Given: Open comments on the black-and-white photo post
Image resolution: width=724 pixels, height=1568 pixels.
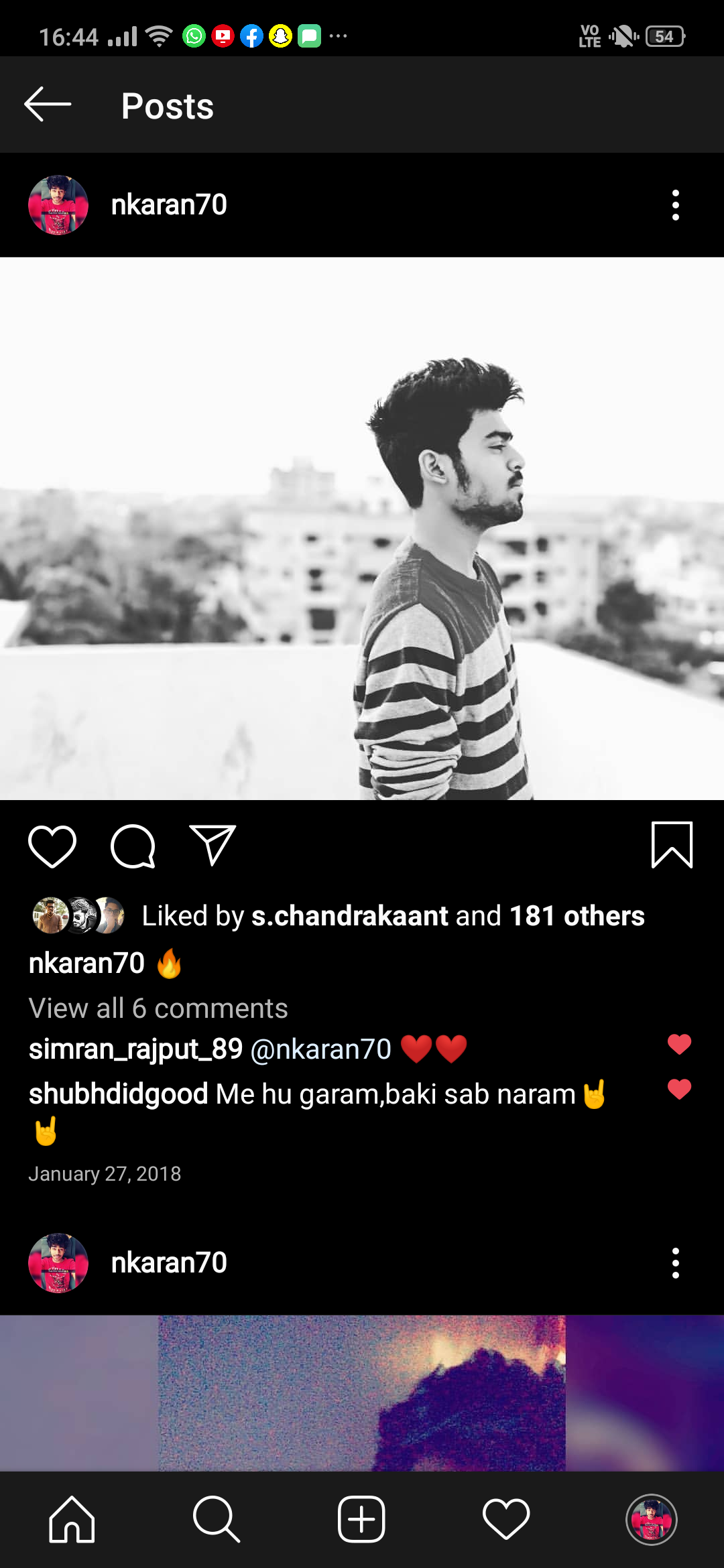Looking at the screenshot, I should click(x=133, y=846).
